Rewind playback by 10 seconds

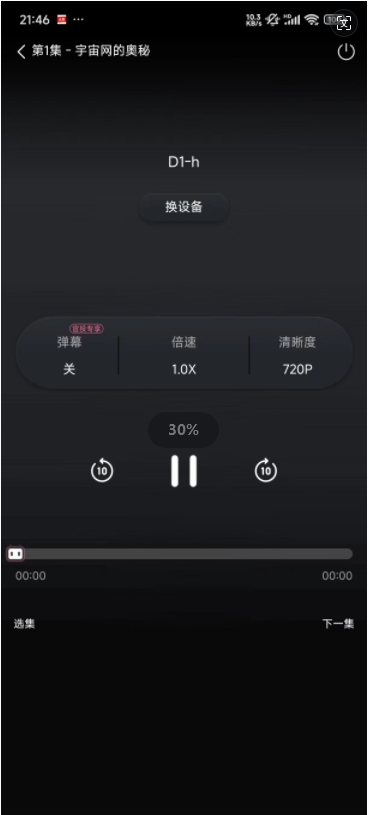(102, 470)
